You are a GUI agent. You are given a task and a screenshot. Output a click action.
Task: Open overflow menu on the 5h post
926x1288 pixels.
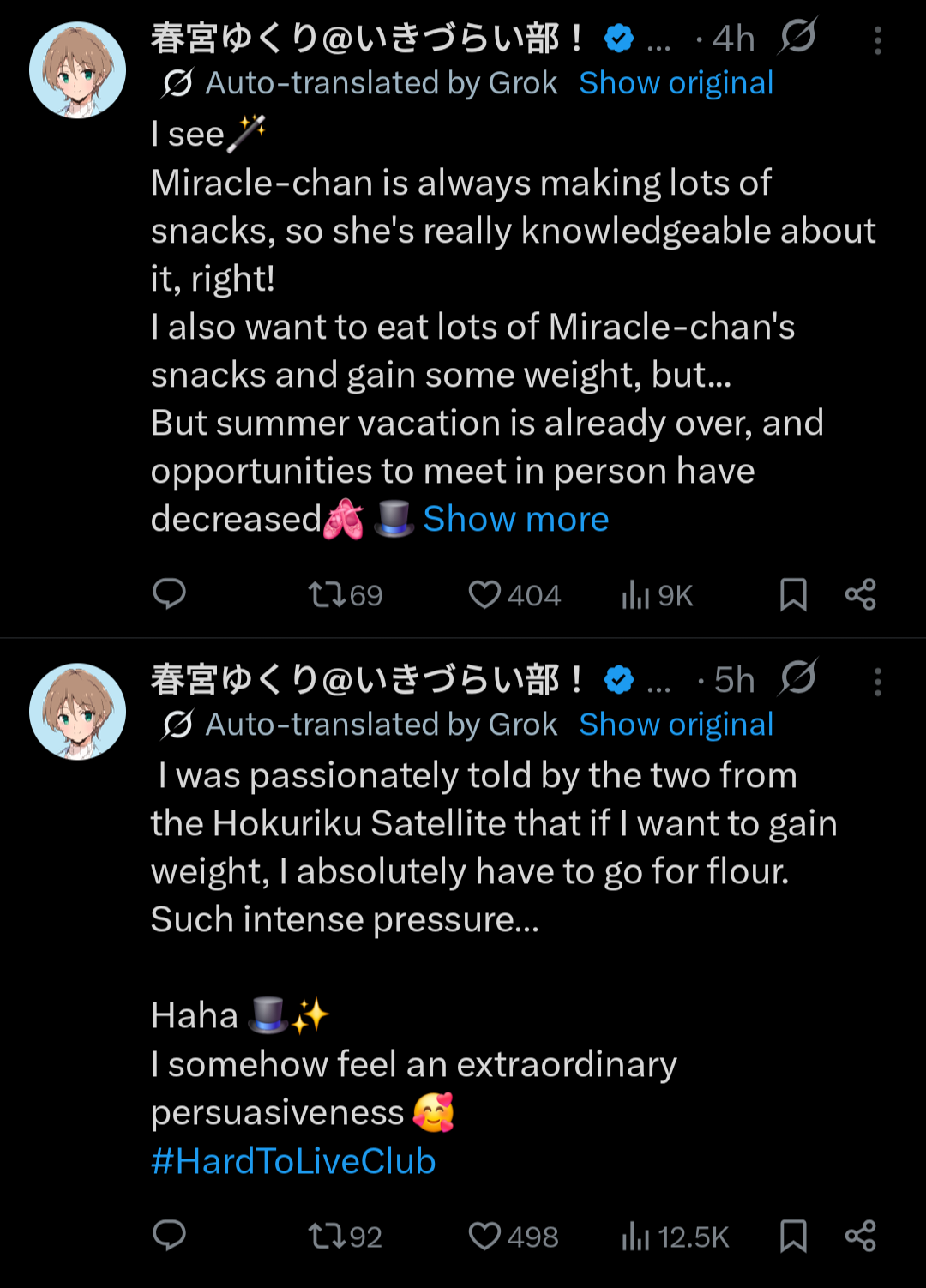pos(877,682)
